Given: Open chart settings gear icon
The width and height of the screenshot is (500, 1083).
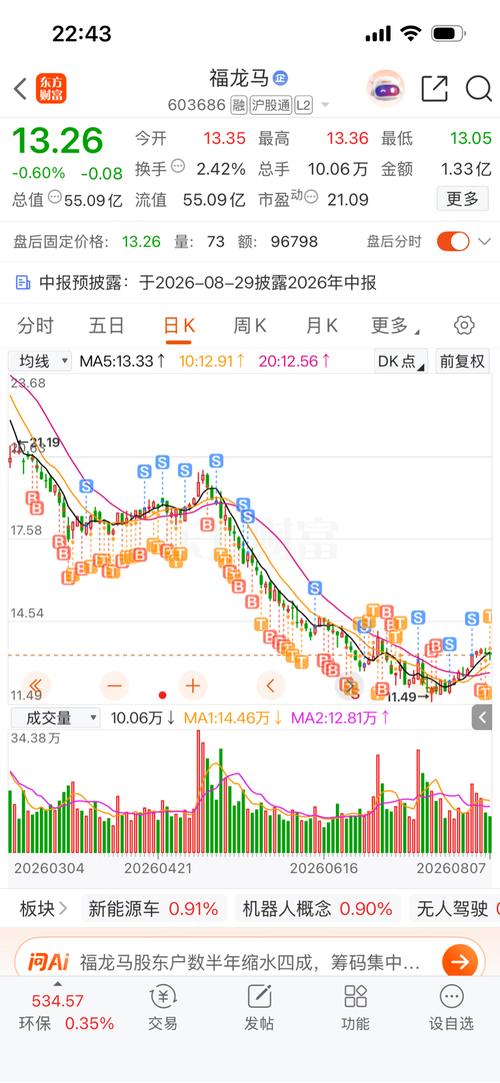Looking at the screenshot, I should pyautogui.click(x=464, y=325).
